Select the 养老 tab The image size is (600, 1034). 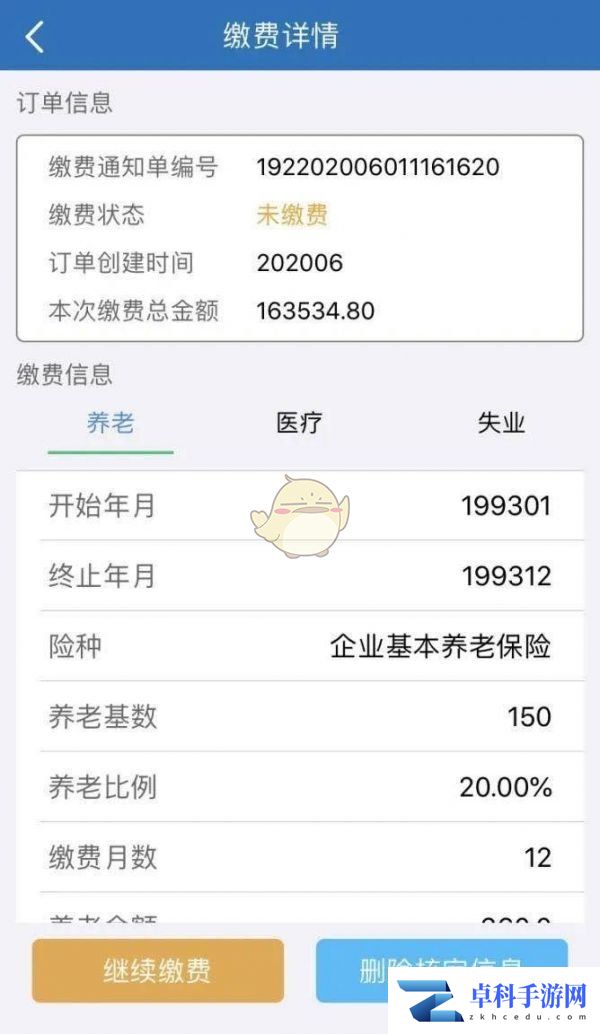110,423
